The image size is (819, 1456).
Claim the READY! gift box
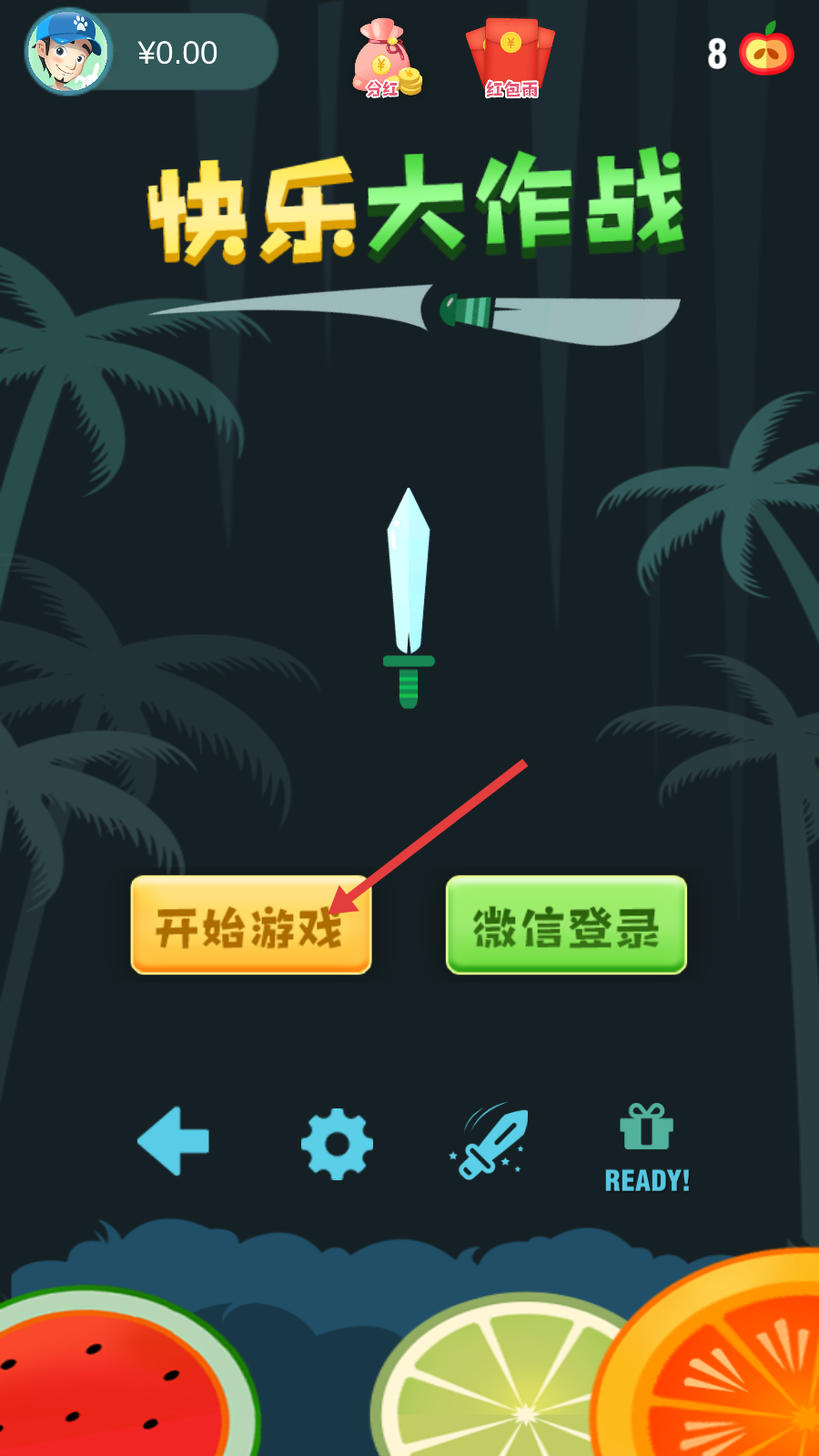pos(646,1147)
